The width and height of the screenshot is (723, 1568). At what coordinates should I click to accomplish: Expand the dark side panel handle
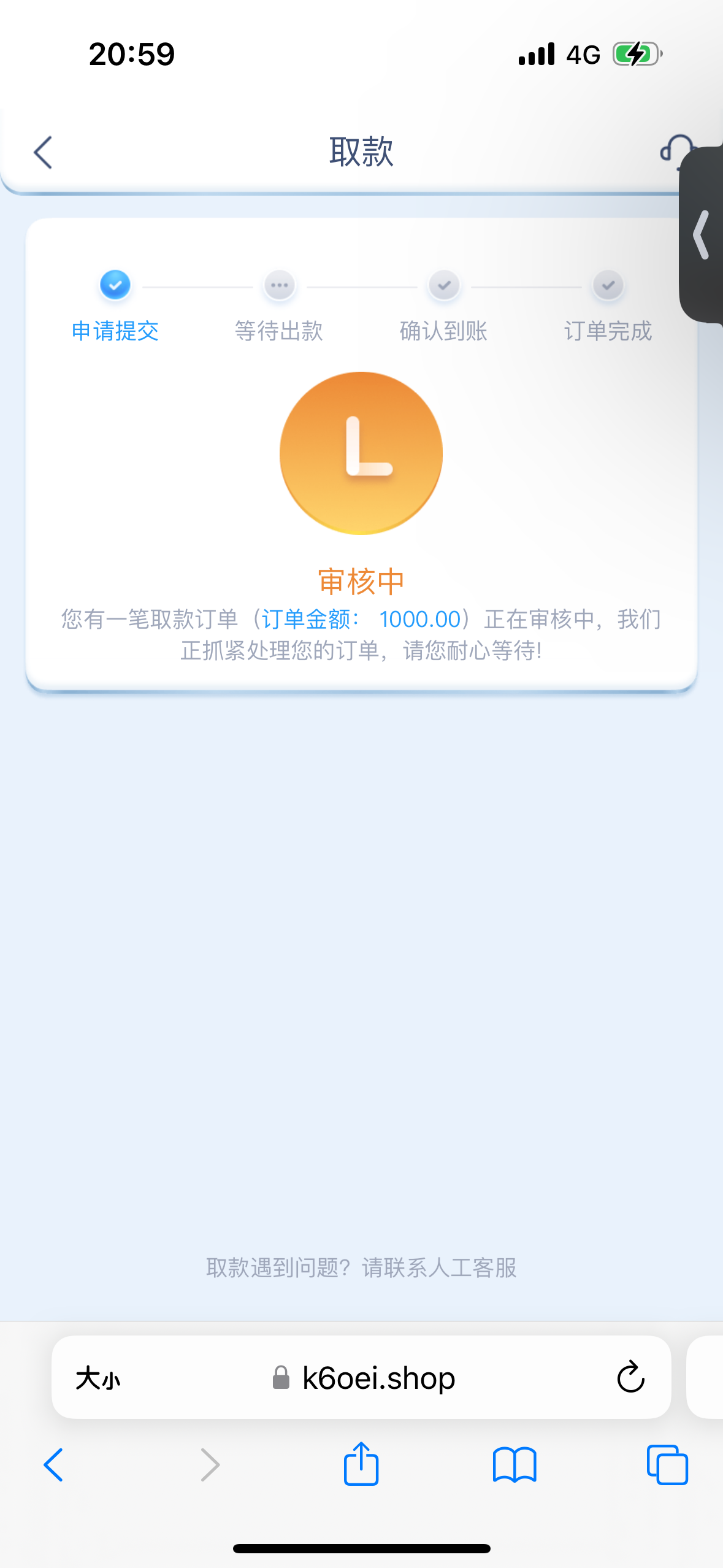702,234
